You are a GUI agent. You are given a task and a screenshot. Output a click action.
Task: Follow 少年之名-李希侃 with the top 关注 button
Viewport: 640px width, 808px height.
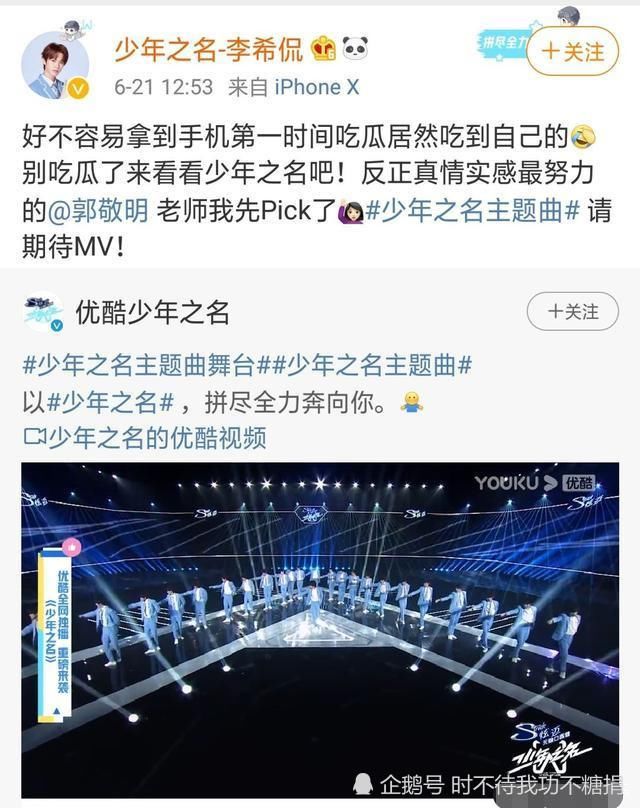pos(573,50)
